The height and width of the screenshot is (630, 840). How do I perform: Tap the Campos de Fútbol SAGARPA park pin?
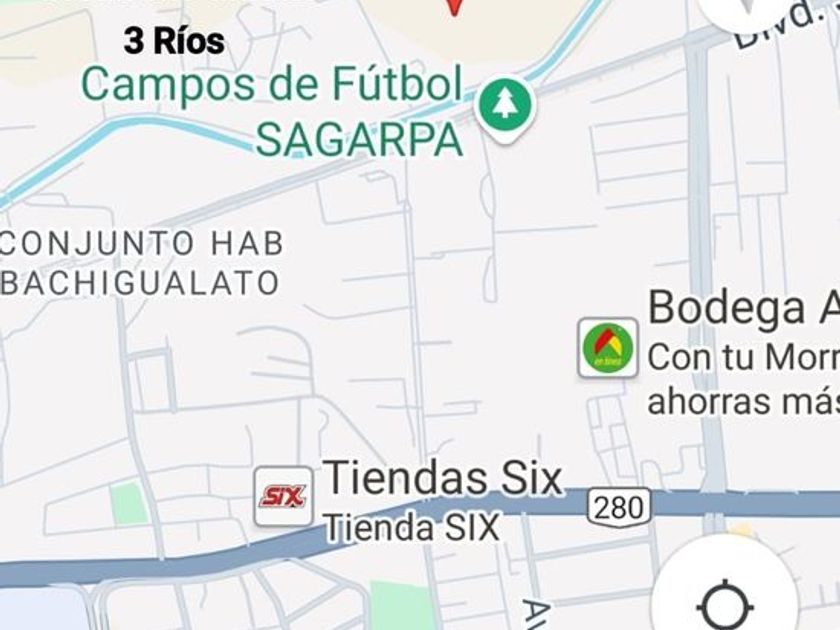(505, 106)
